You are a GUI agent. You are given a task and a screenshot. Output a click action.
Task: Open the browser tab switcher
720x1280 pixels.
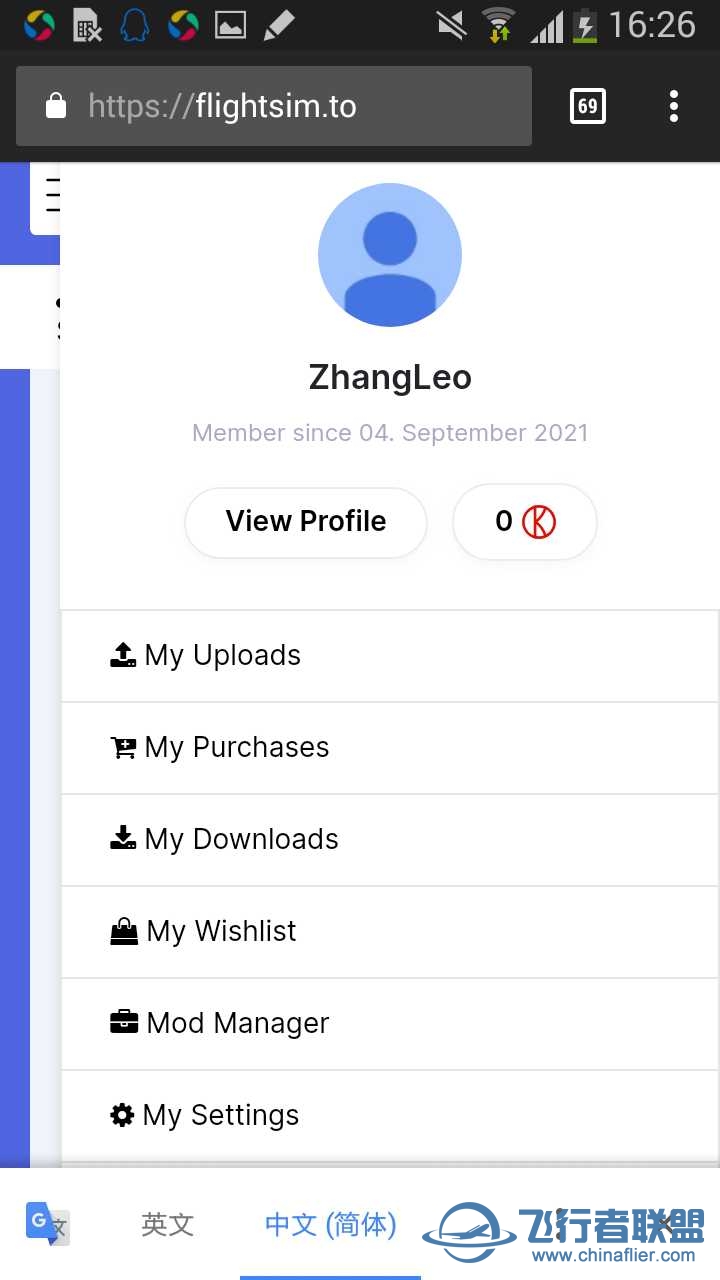(x=587, y=106)
